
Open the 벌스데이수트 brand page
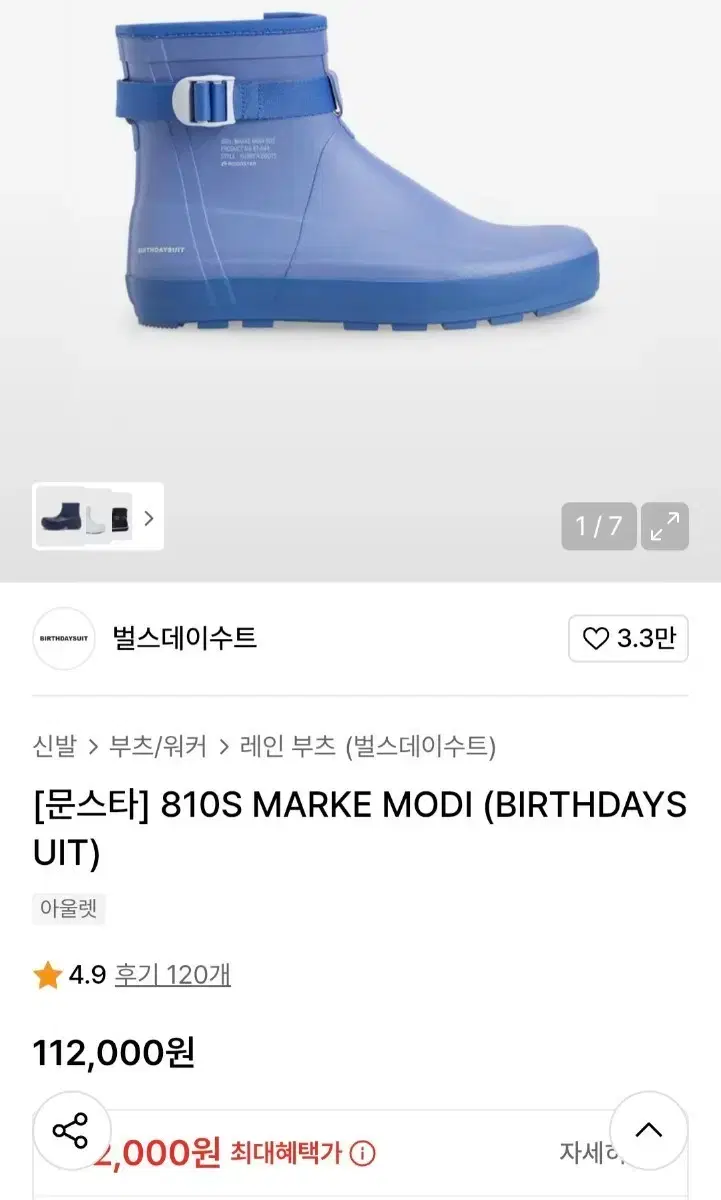pyautogui.click(x=185, y=638)
